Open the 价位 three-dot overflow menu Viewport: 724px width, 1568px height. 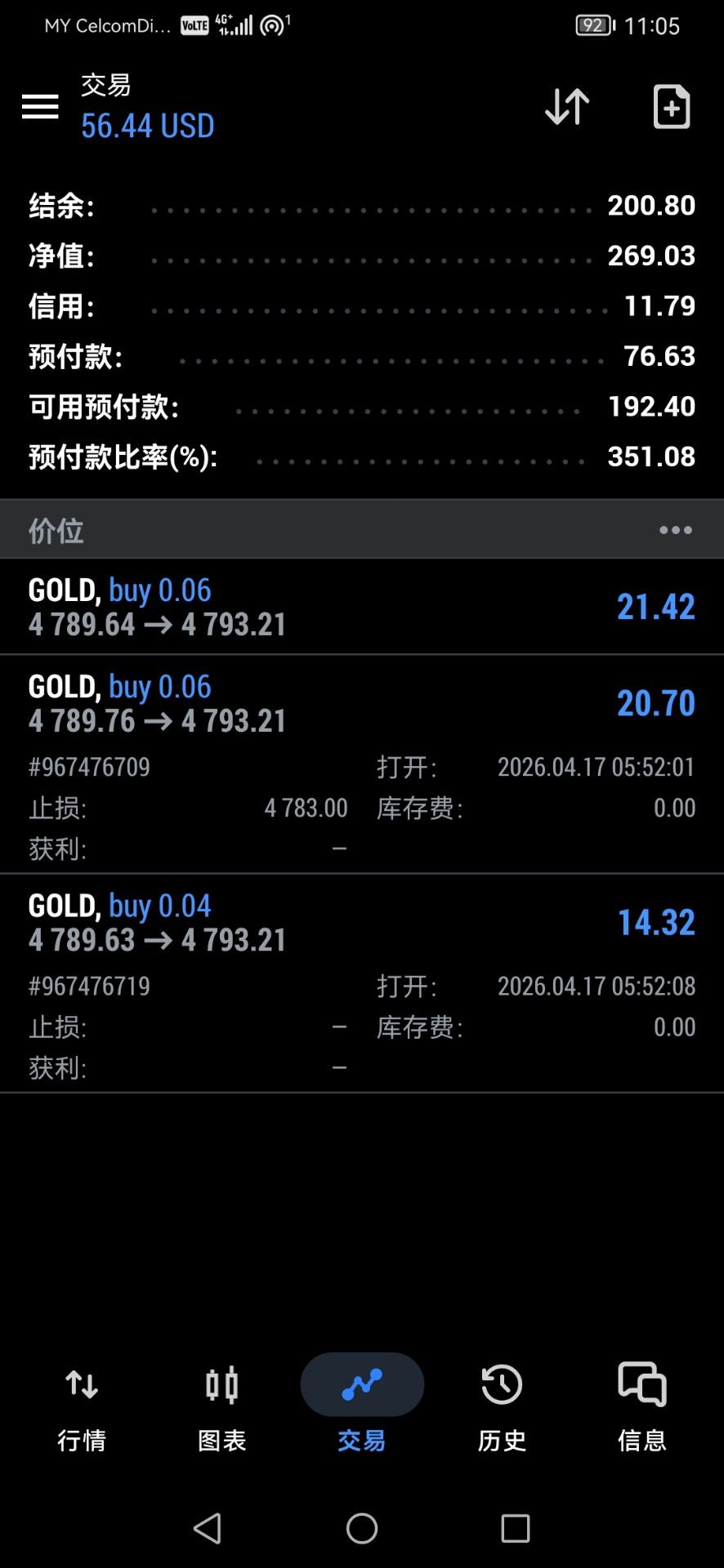point(675,530)
